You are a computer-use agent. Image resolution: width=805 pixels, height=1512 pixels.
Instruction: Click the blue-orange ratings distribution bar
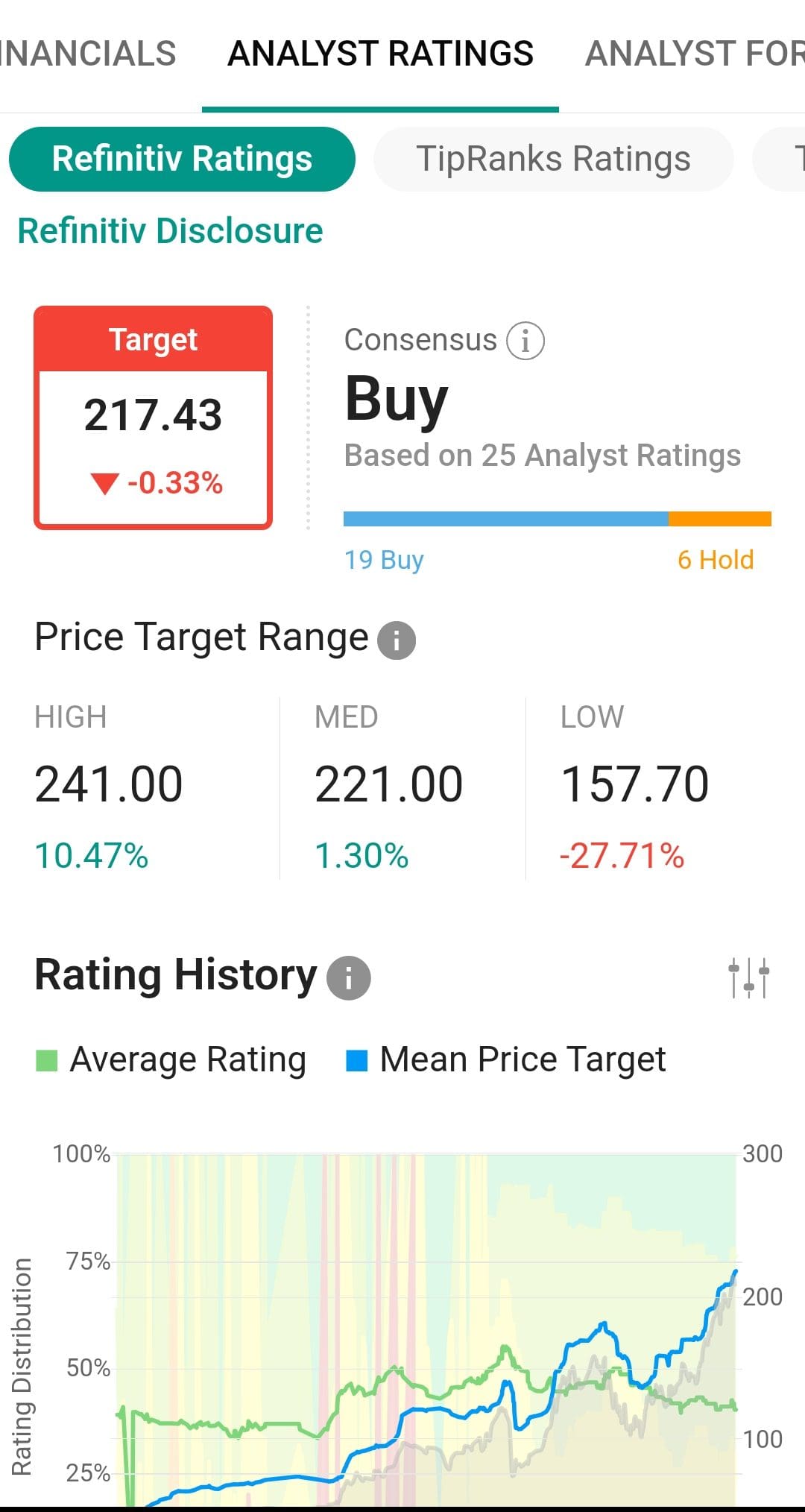[x=558, y=517]
